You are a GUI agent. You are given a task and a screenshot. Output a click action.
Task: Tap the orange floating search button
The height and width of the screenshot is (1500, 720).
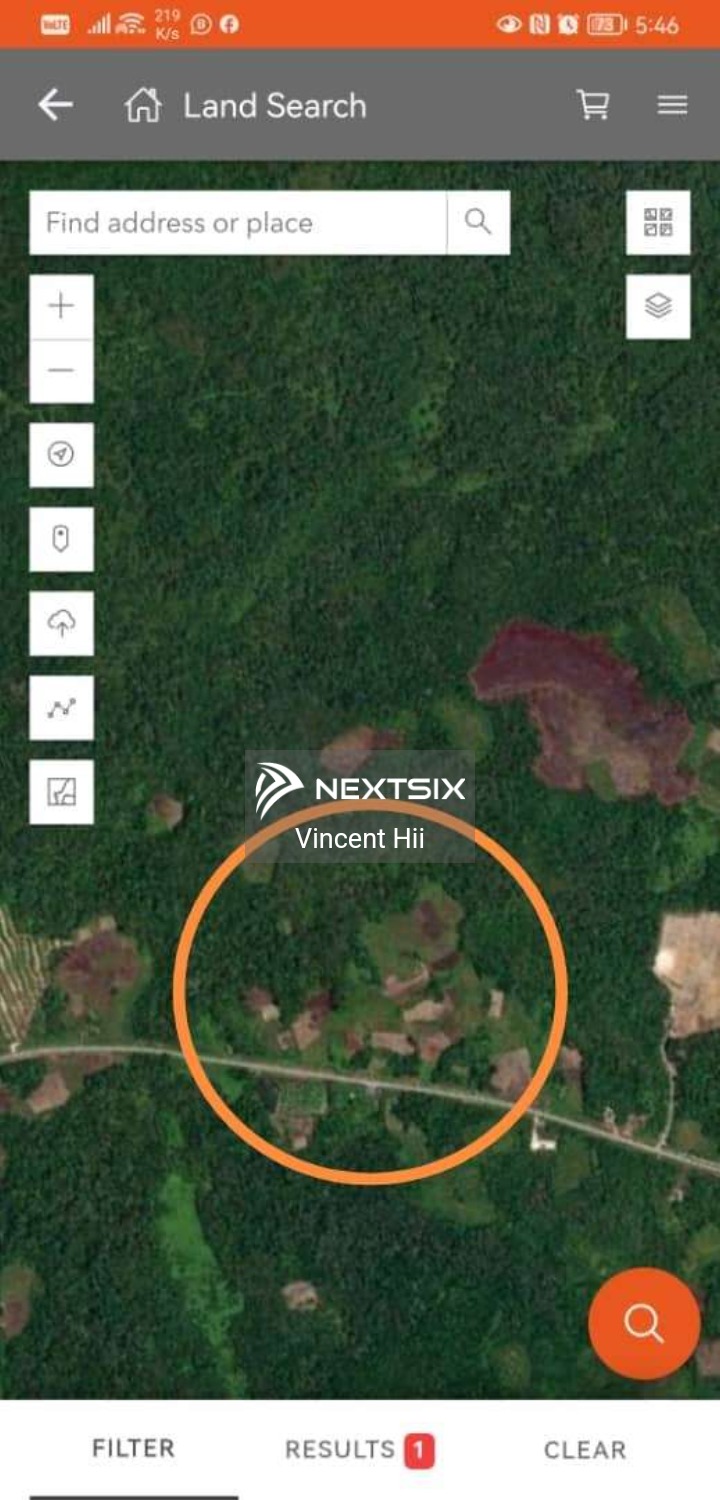[x=643, y=1323]
